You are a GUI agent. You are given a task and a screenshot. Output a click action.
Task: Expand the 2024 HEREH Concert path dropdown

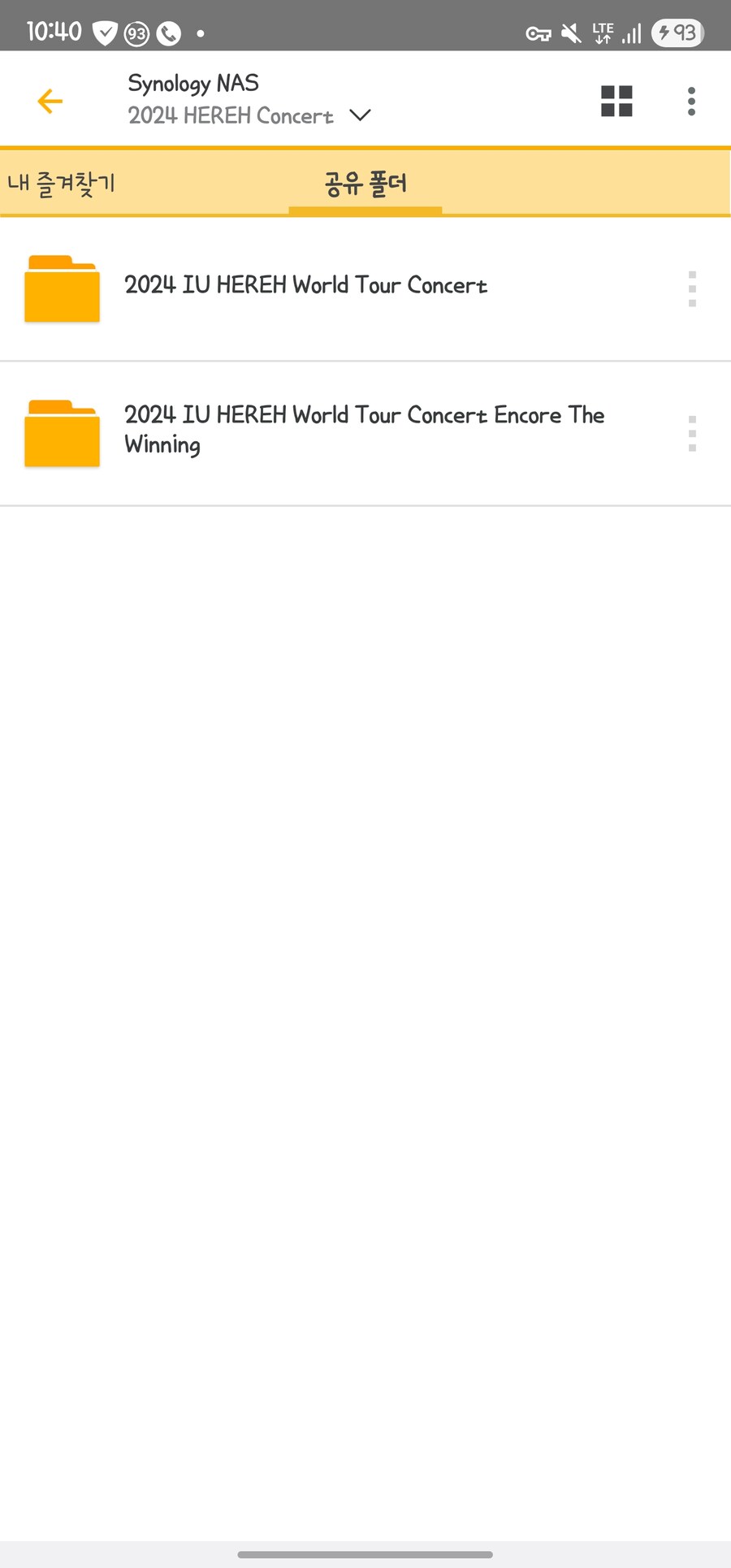point(360,115)
